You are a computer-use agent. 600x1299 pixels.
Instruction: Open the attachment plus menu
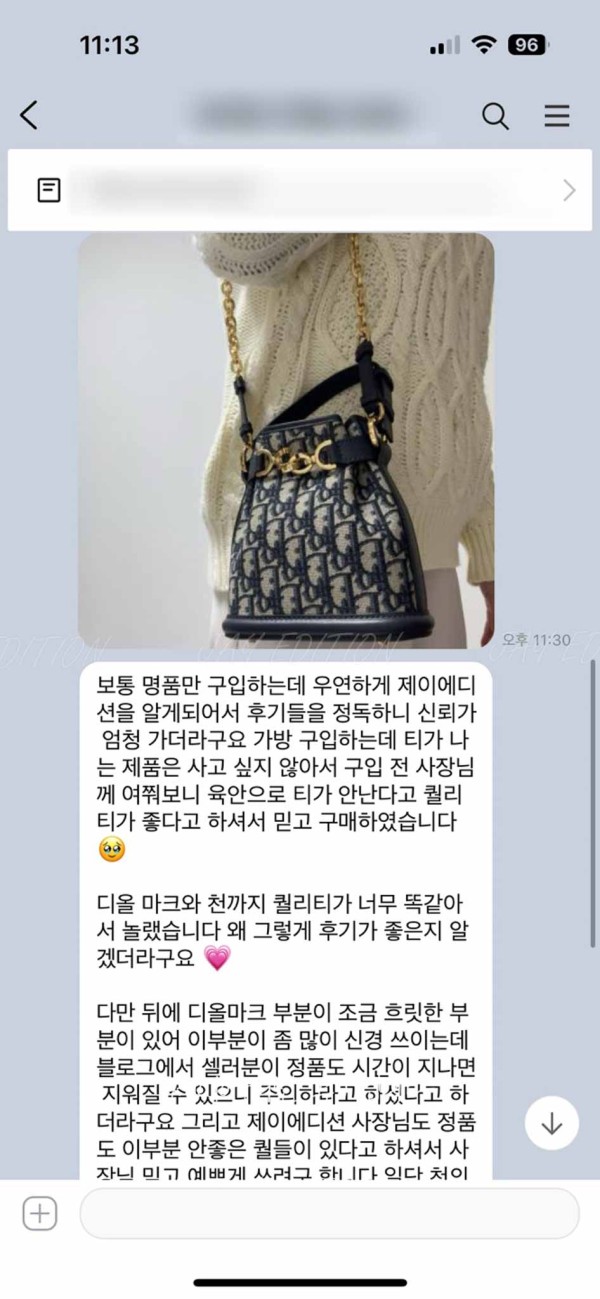point(40,1214)
